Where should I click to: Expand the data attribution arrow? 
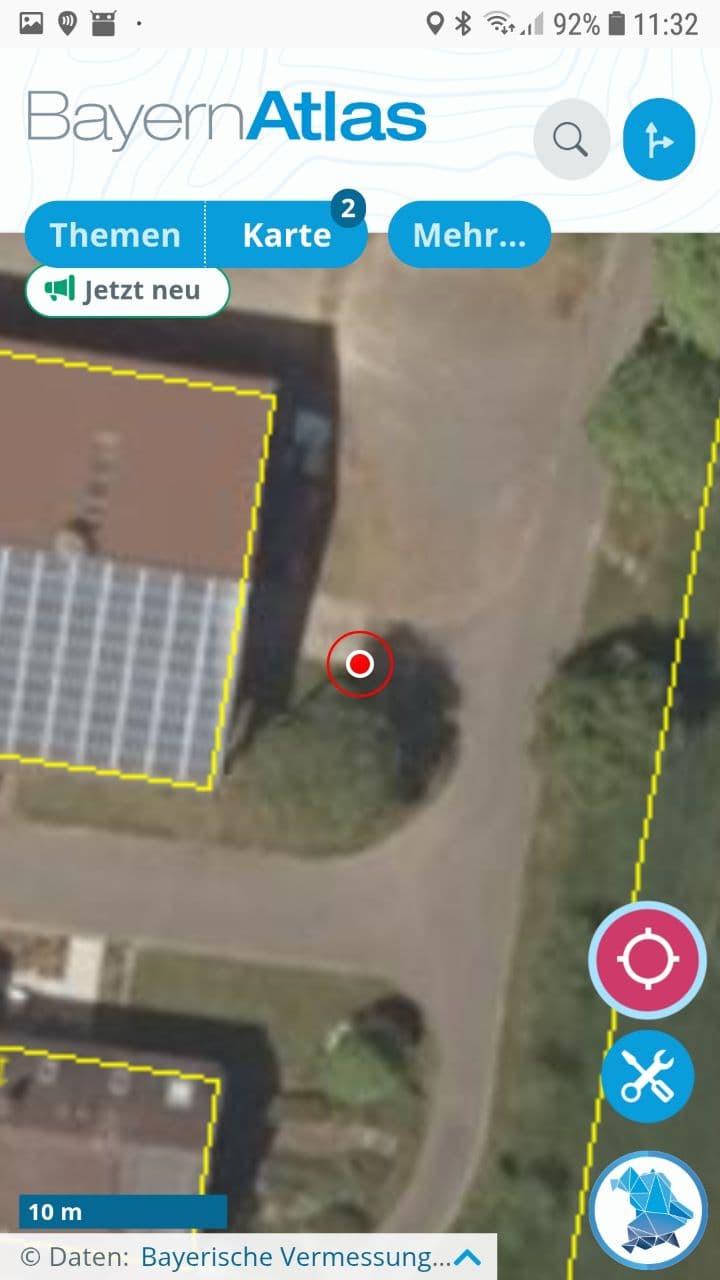pyautogui.click(x=468, y=1257)
